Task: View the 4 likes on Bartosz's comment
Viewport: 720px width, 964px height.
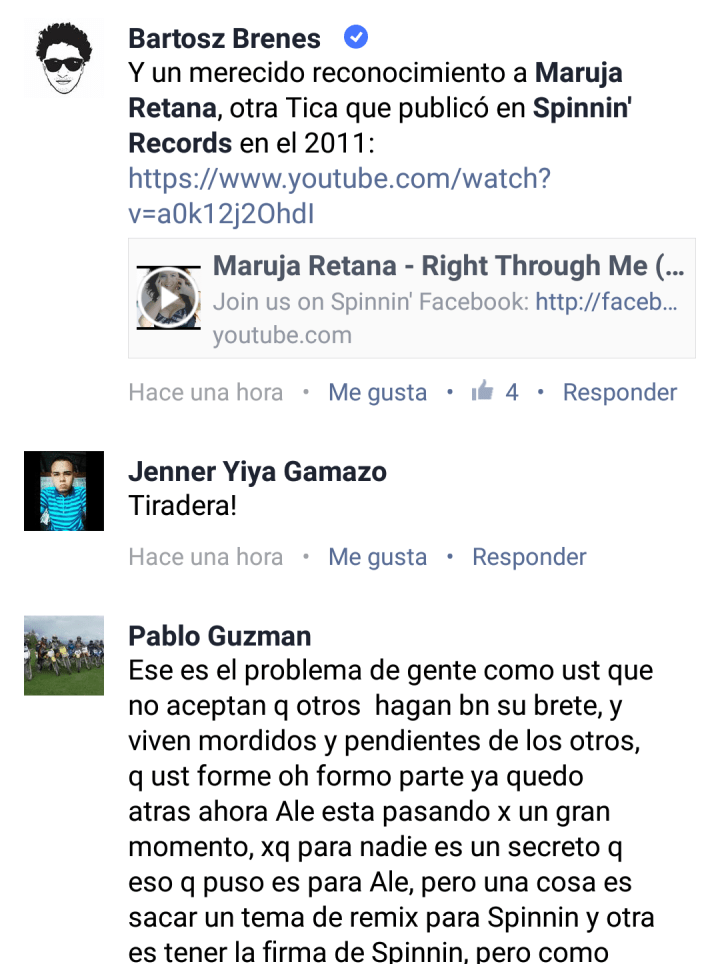Action: [496, 393]
